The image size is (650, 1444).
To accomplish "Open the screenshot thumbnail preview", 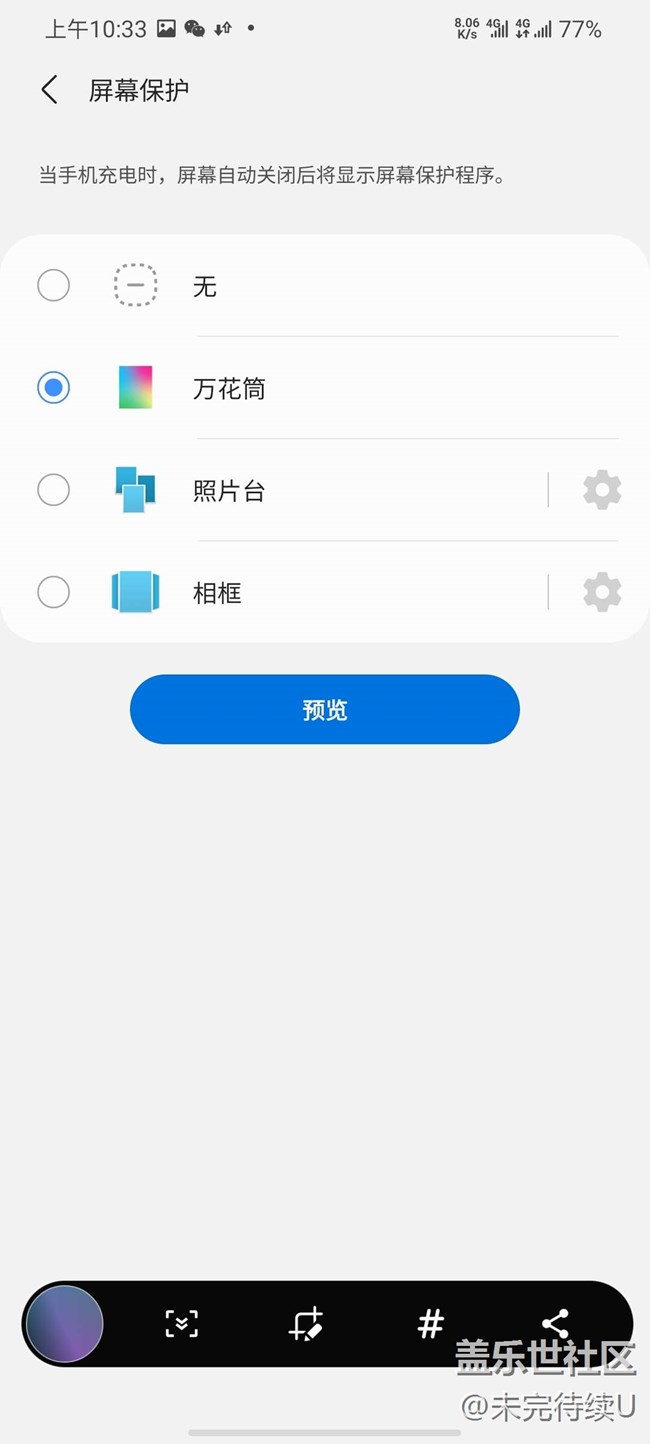I will [65, 1324].
